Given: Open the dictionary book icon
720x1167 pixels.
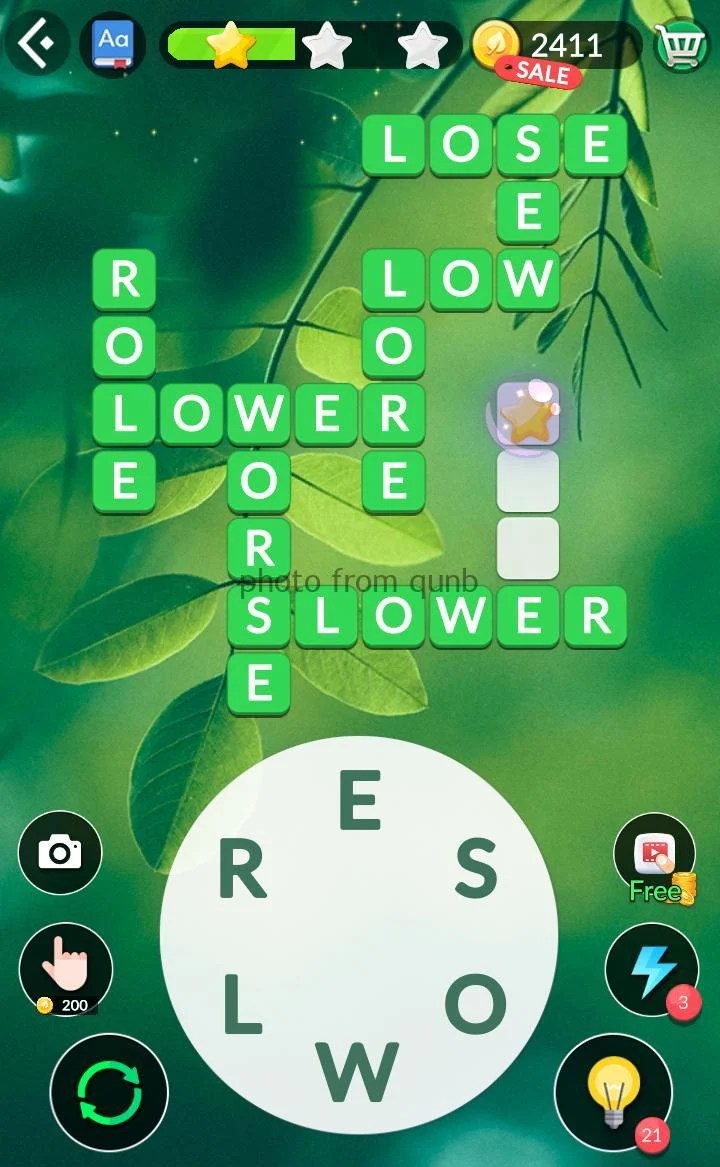Looking at the screenshot, I should pyautogui.click(x=110, y=45).
